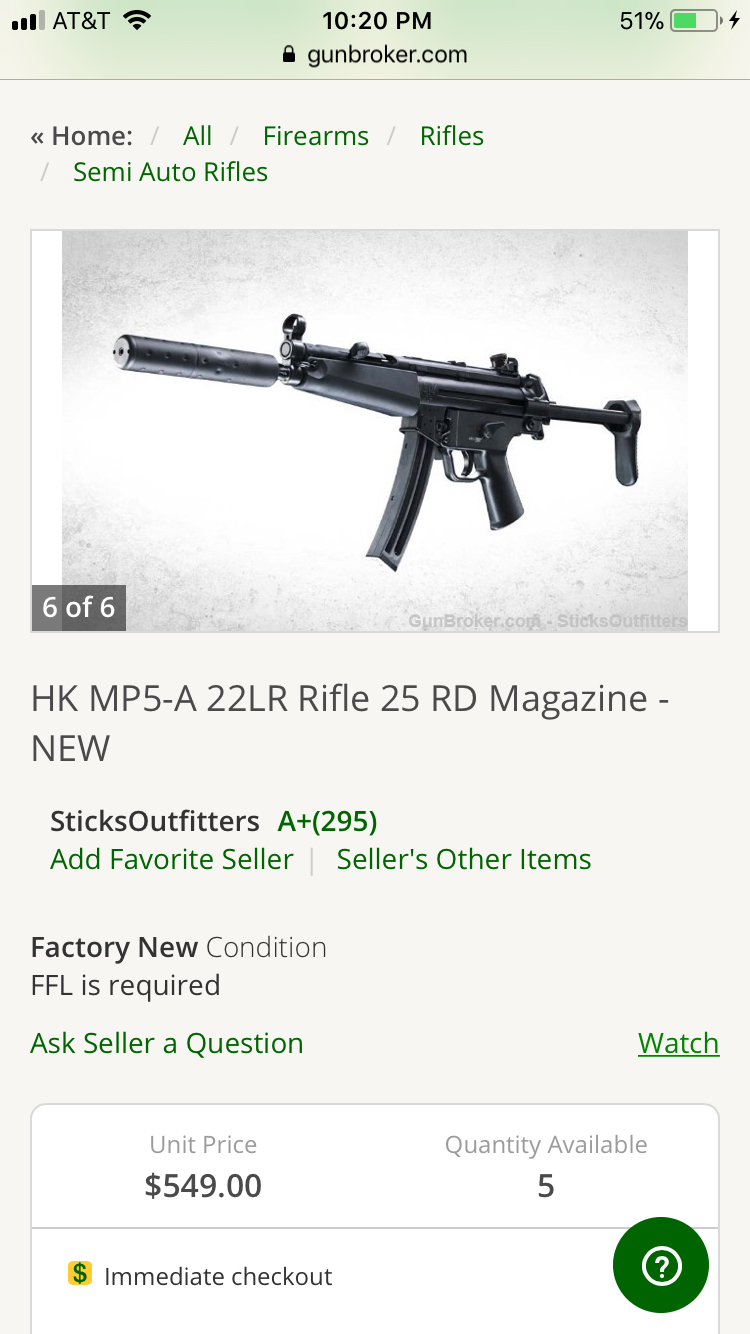Viewport: 750px width, 1334px height.
Task: Open the Firearms category link
Action: click(315, 135)
